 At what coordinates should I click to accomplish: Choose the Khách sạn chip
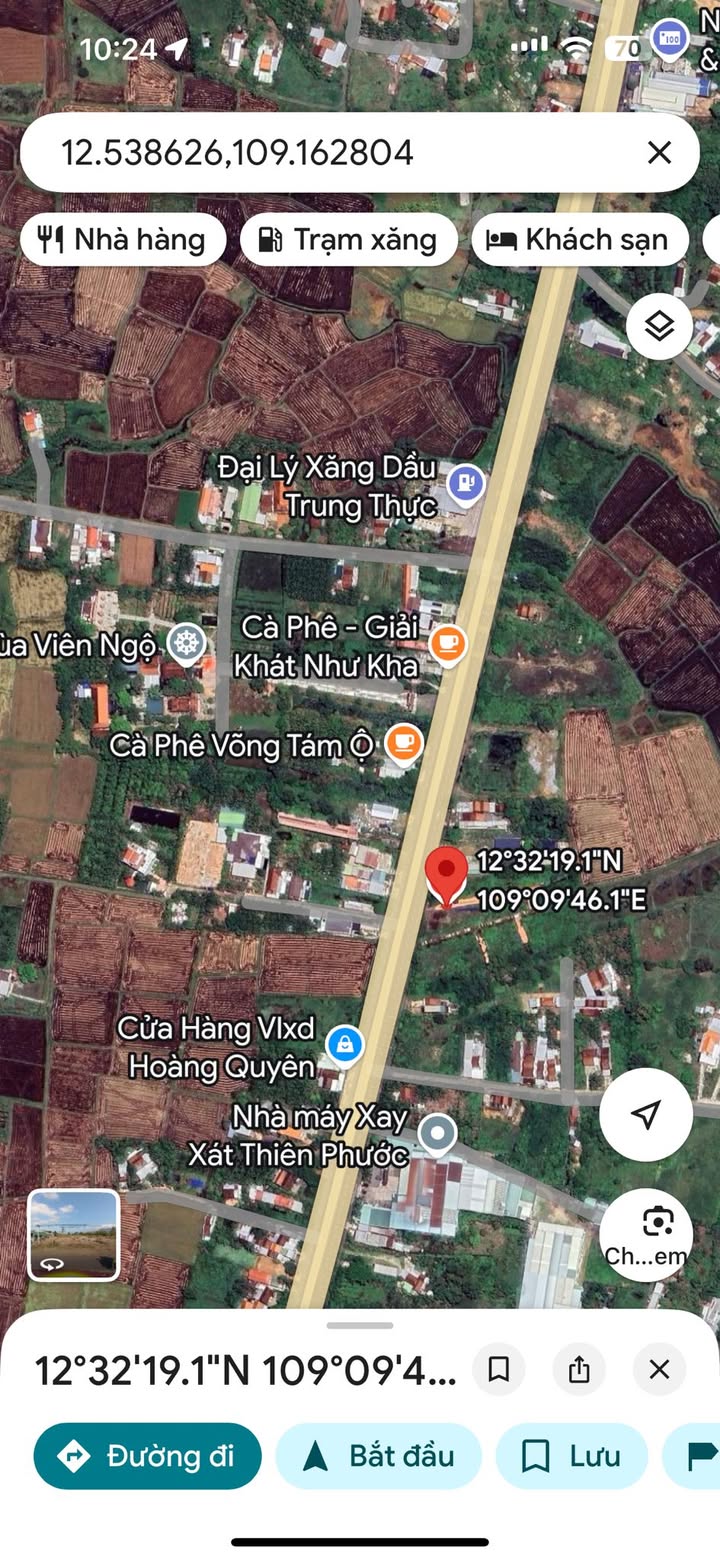click(x=580, y=240)
